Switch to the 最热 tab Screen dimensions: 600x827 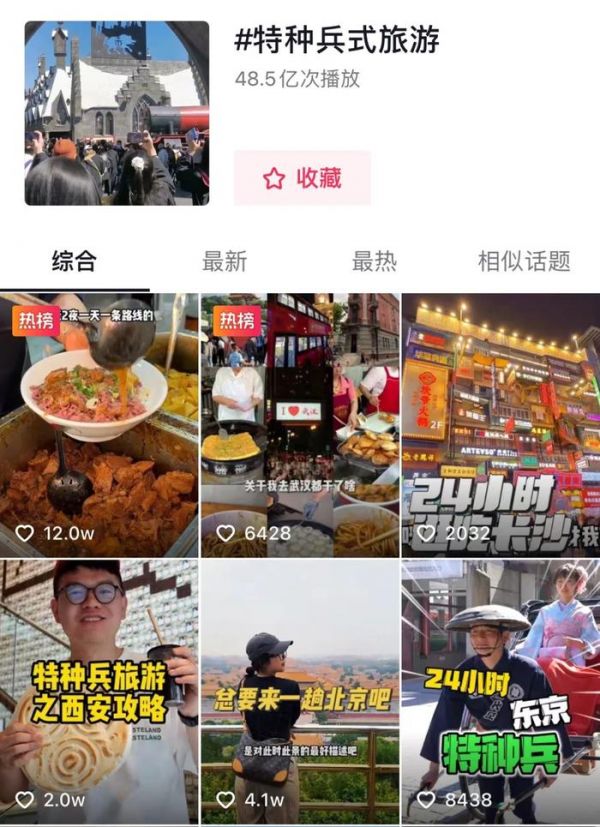tap(374, 262)
